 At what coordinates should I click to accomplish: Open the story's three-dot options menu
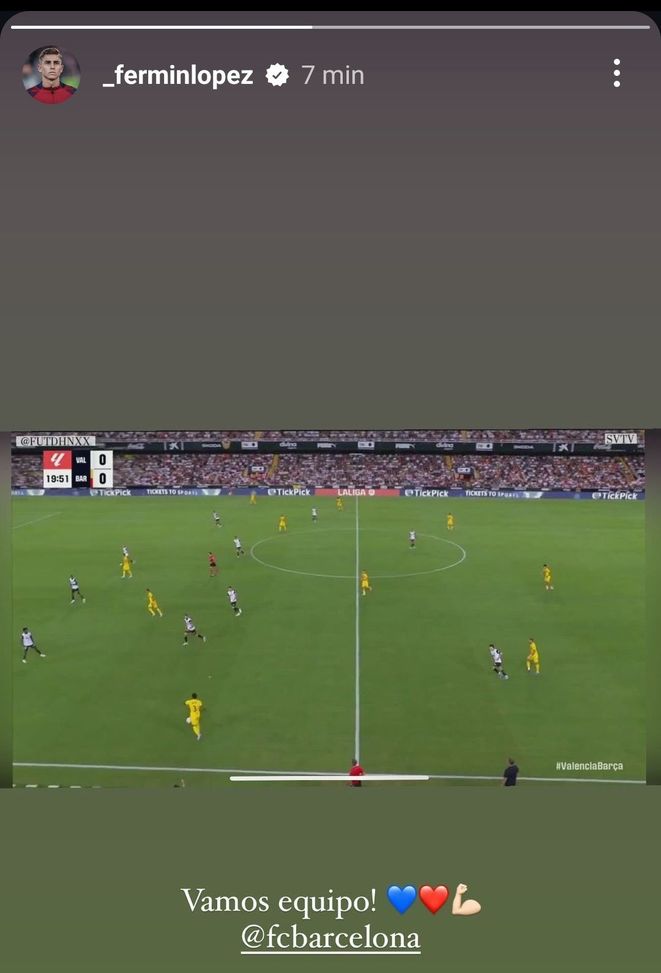coord(616,73)
